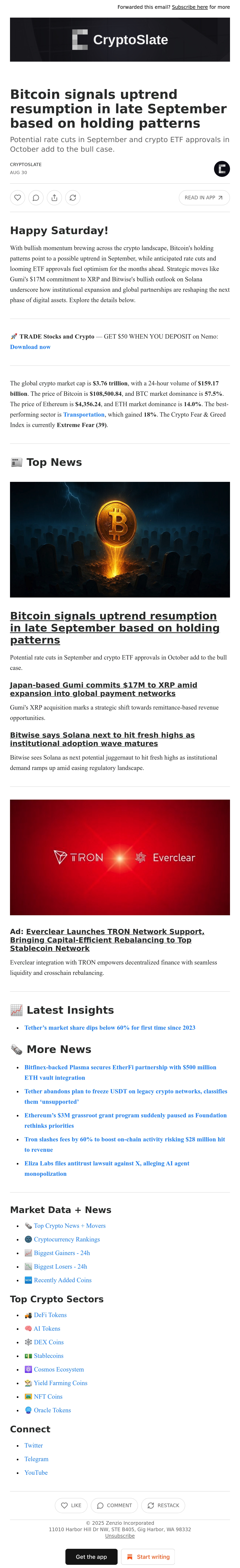Like the post with the heart icon
The height and width of the screenshot is (1568, 240).
coord(18,198)
